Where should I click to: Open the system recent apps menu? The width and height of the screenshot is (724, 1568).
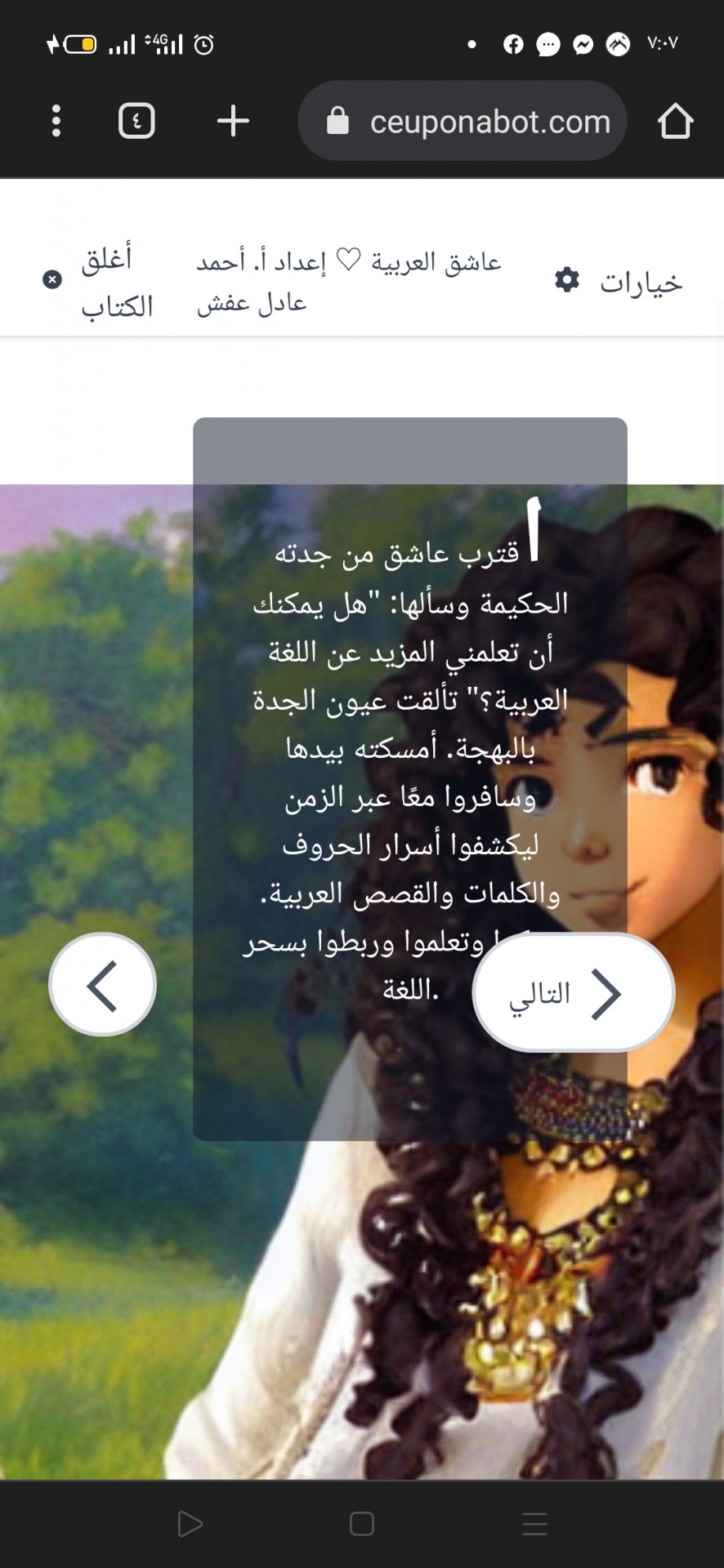534,1524
